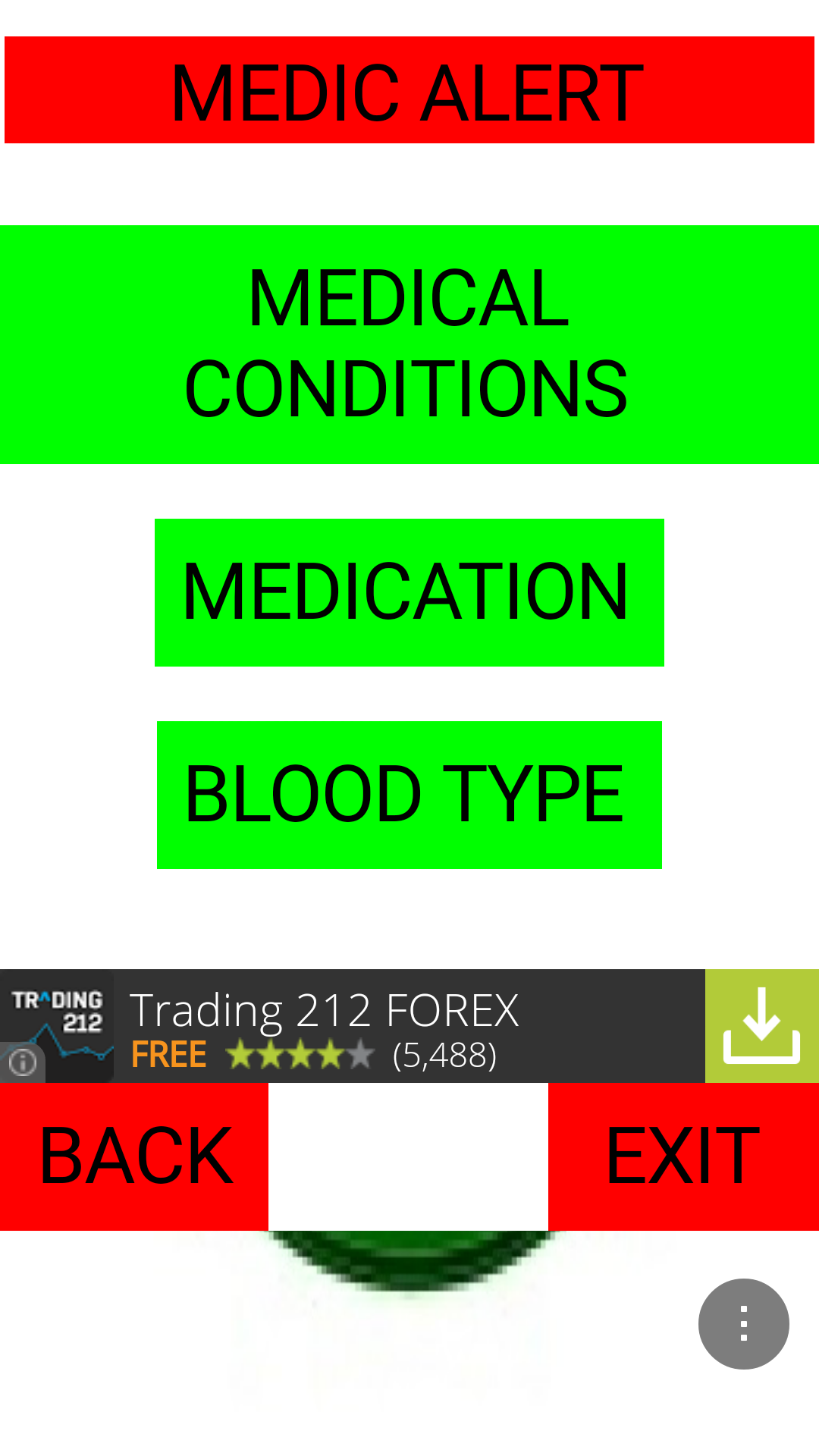Open the BLOOD TYPE screen

coord(409,791)
